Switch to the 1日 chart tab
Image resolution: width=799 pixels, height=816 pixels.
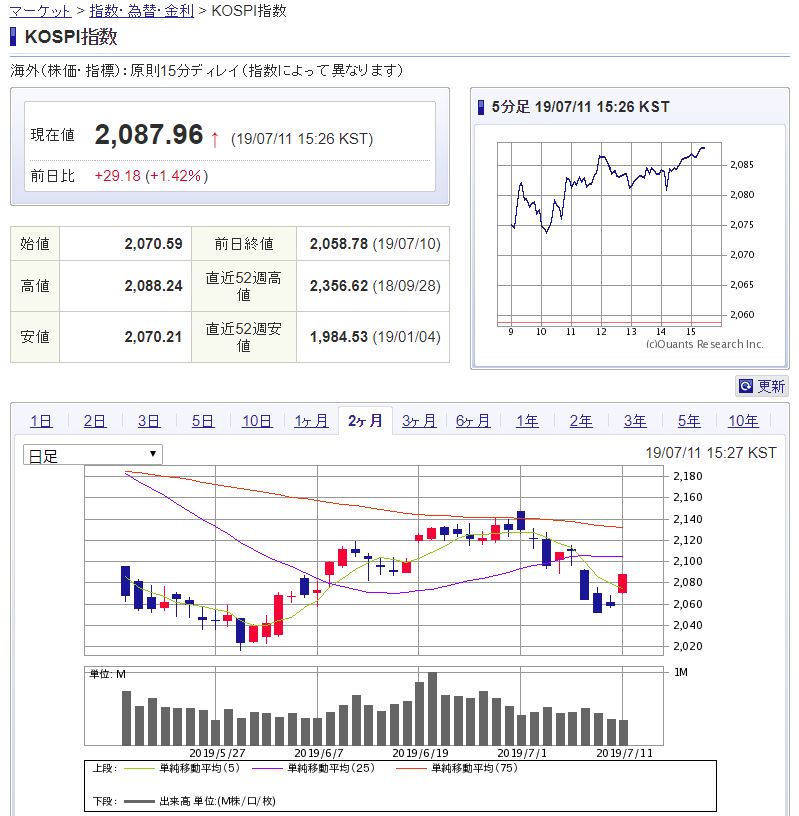pyautogui.click(x=41, y=421)
